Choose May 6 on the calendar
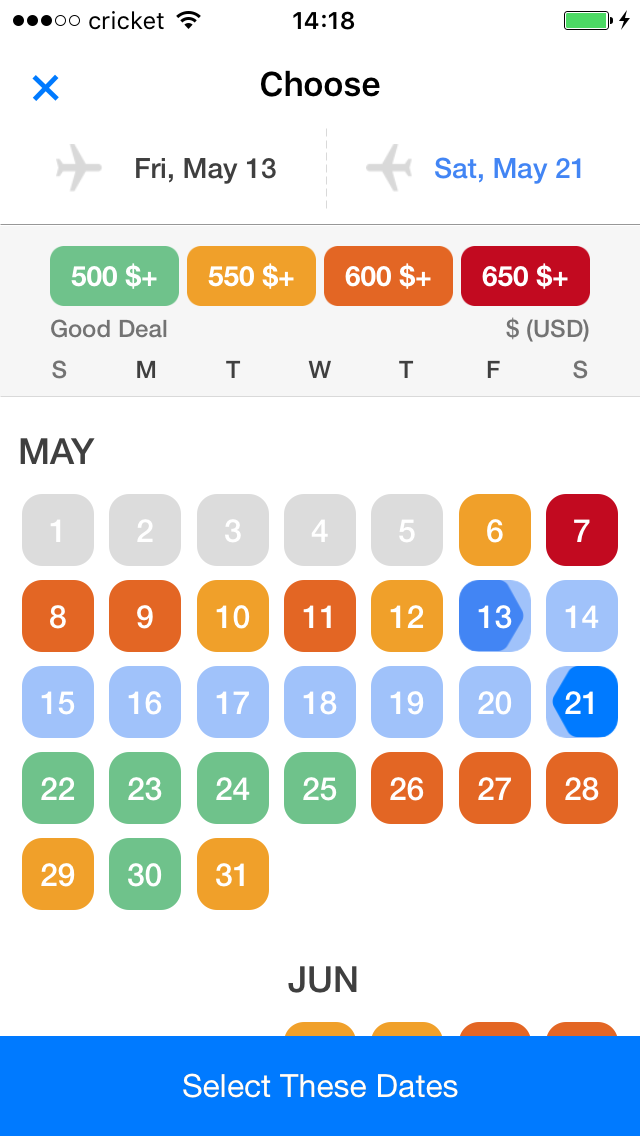The height and width of the screenshot is (1136, 640). (x=494, y=530)
